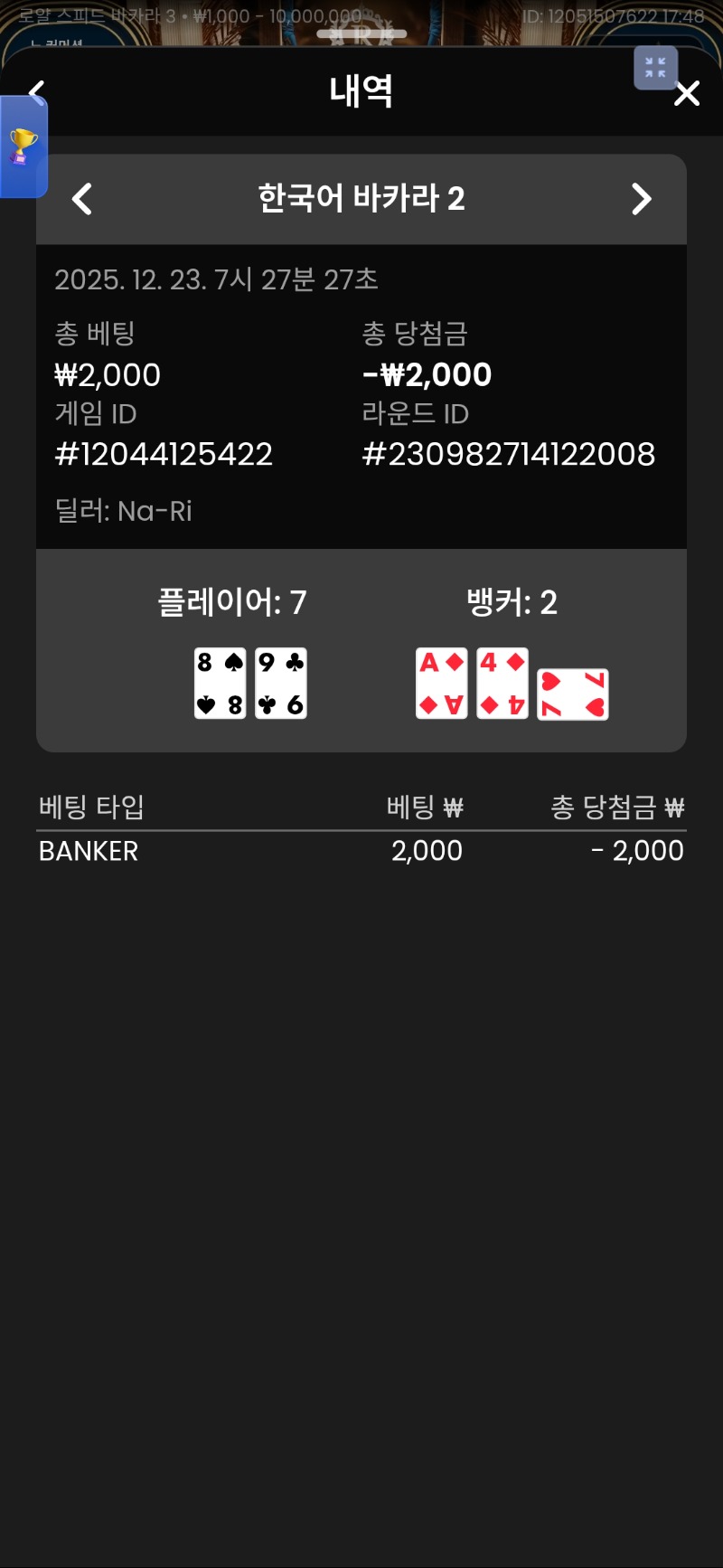Screen dimensions: 723x1568
Task: Close the 내역 history panel
Action: (687, 93)
